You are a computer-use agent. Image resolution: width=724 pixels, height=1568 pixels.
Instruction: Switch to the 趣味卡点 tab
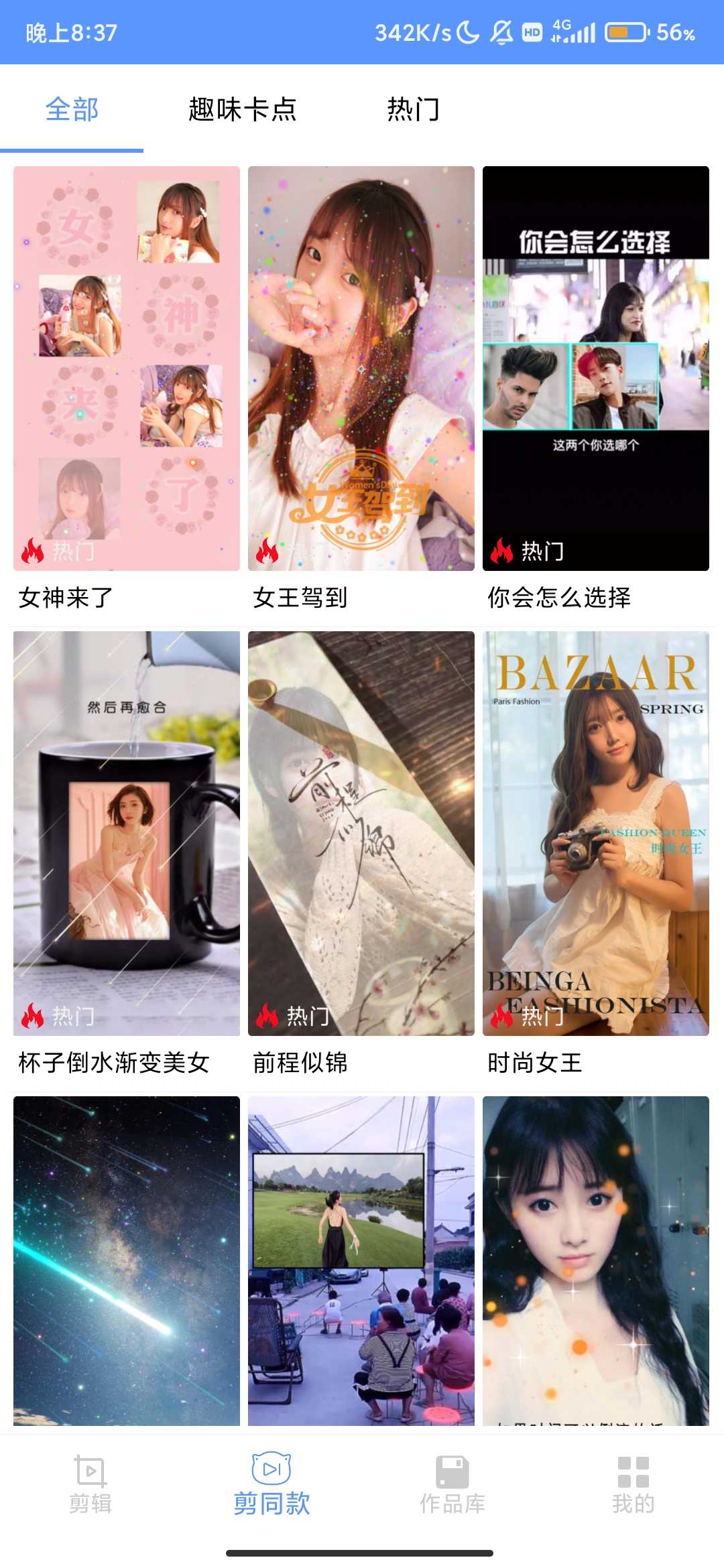click(242, 109)
